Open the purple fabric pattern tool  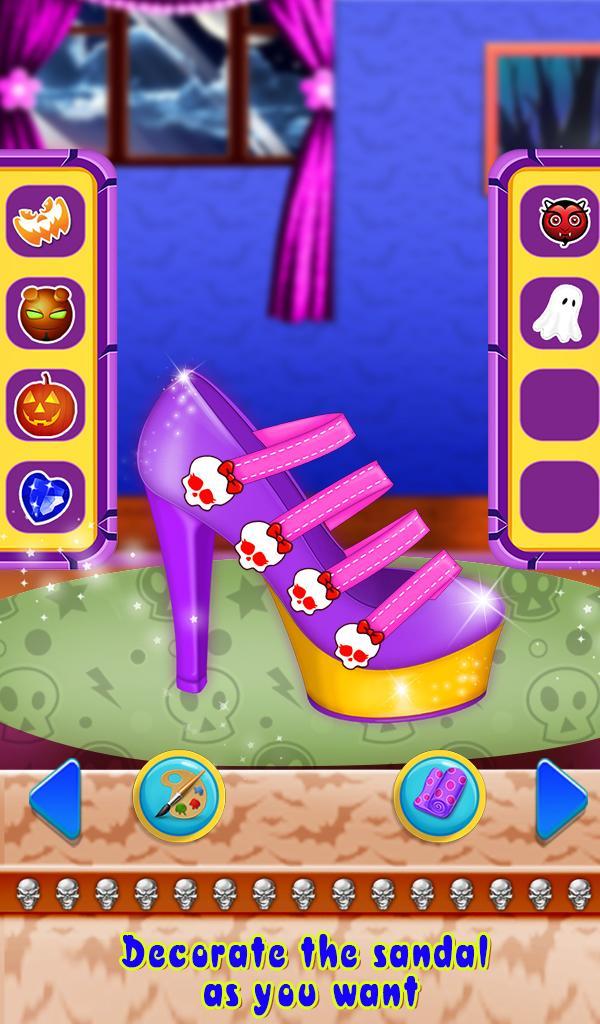click(x=439, y=796)
